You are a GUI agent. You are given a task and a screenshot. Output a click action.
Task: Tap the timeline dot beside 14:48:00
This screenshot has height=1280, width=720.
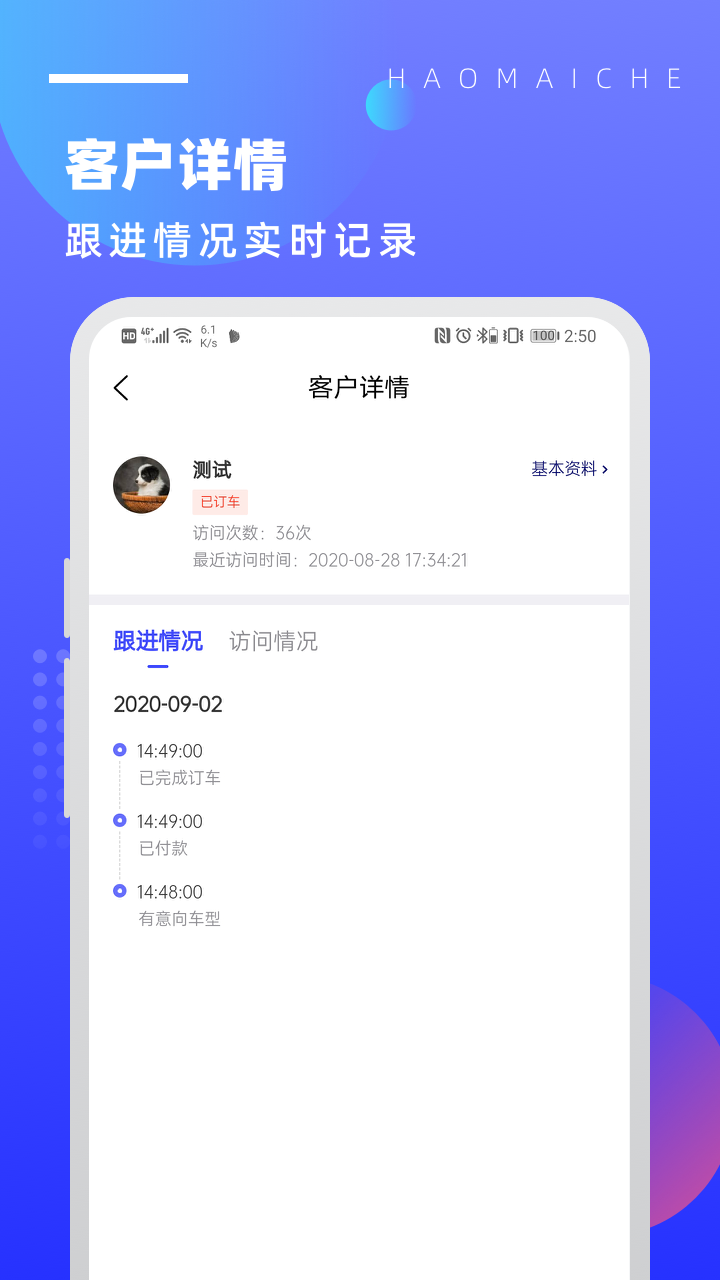(x=120, y=892)
